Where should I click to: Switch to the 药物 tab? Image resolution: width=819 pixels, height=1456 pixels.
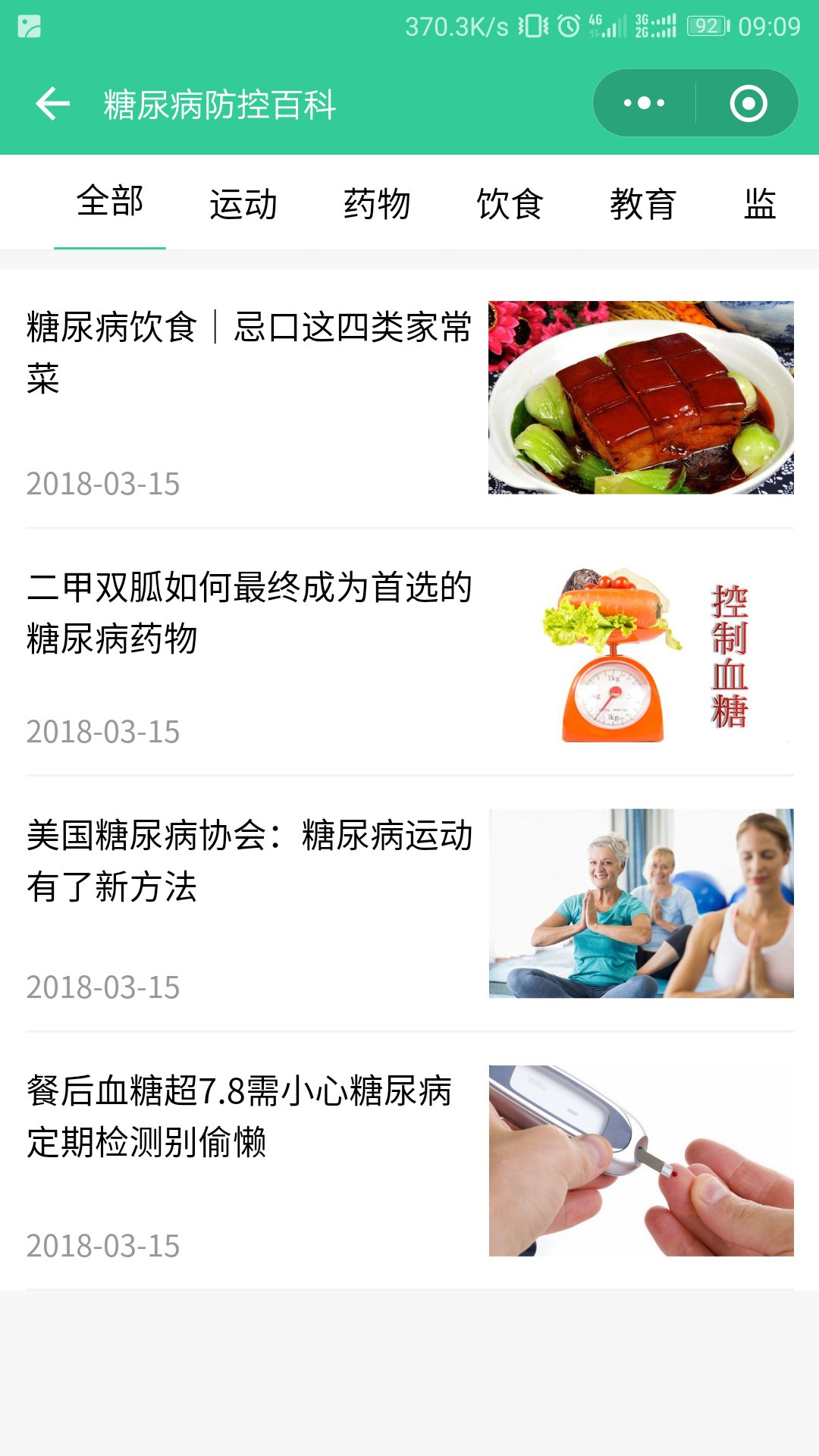point(377,204)
